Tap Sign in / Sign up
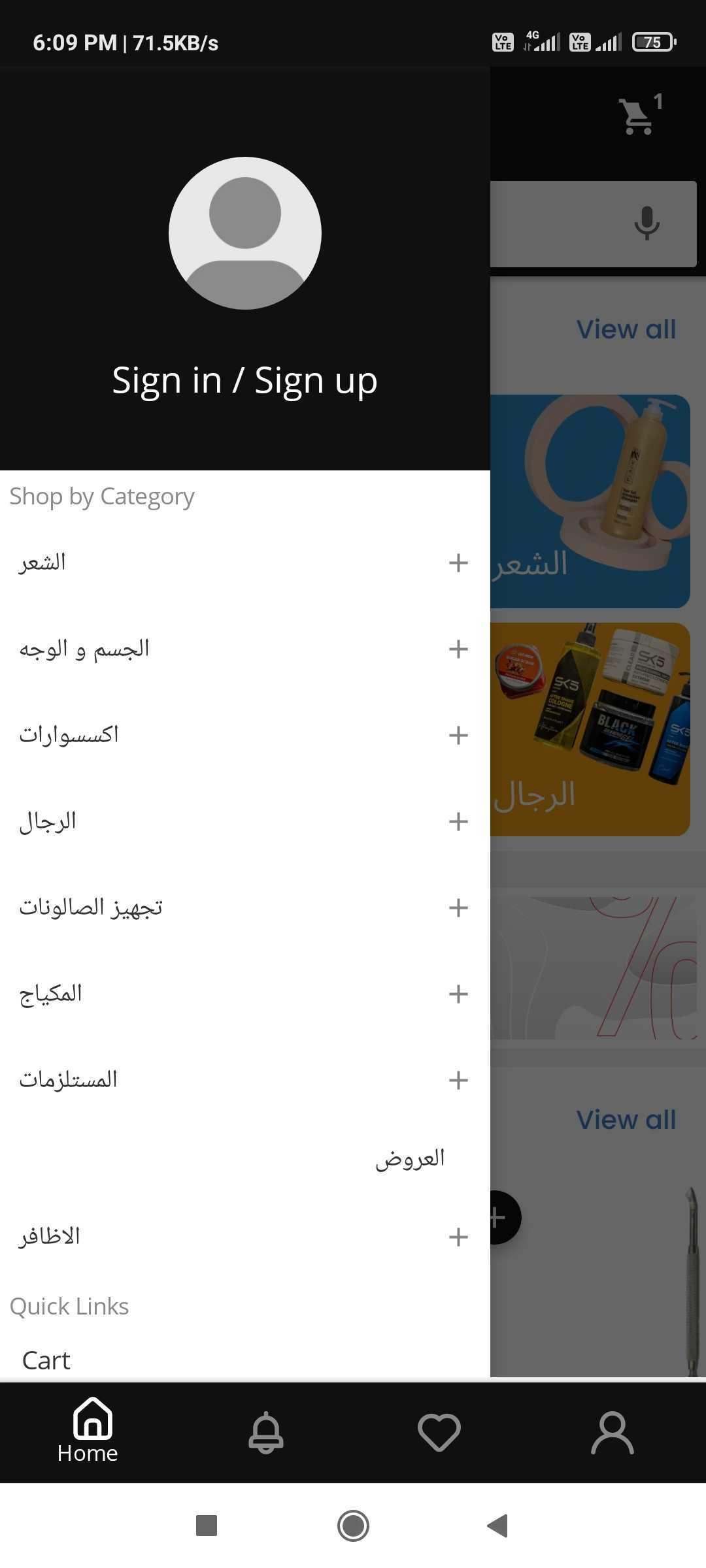The image size is (706, 1568). click(244, 380)
